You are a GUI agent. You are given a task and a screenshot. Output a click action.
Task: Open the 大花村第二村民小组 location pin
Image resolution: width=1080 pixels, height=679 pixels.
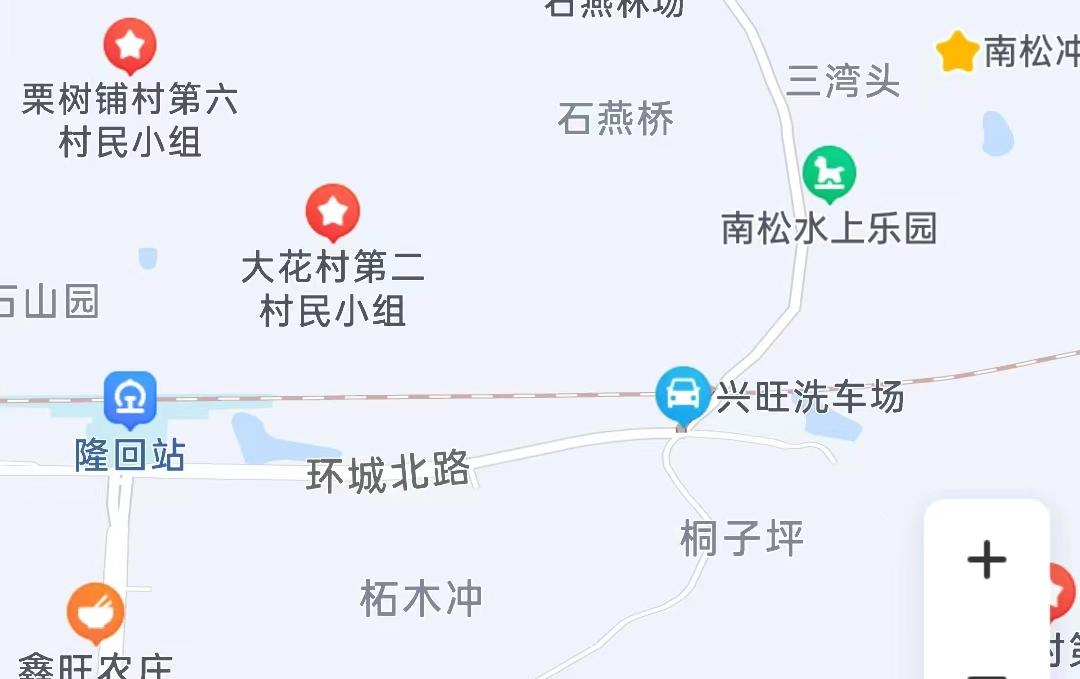332,211
